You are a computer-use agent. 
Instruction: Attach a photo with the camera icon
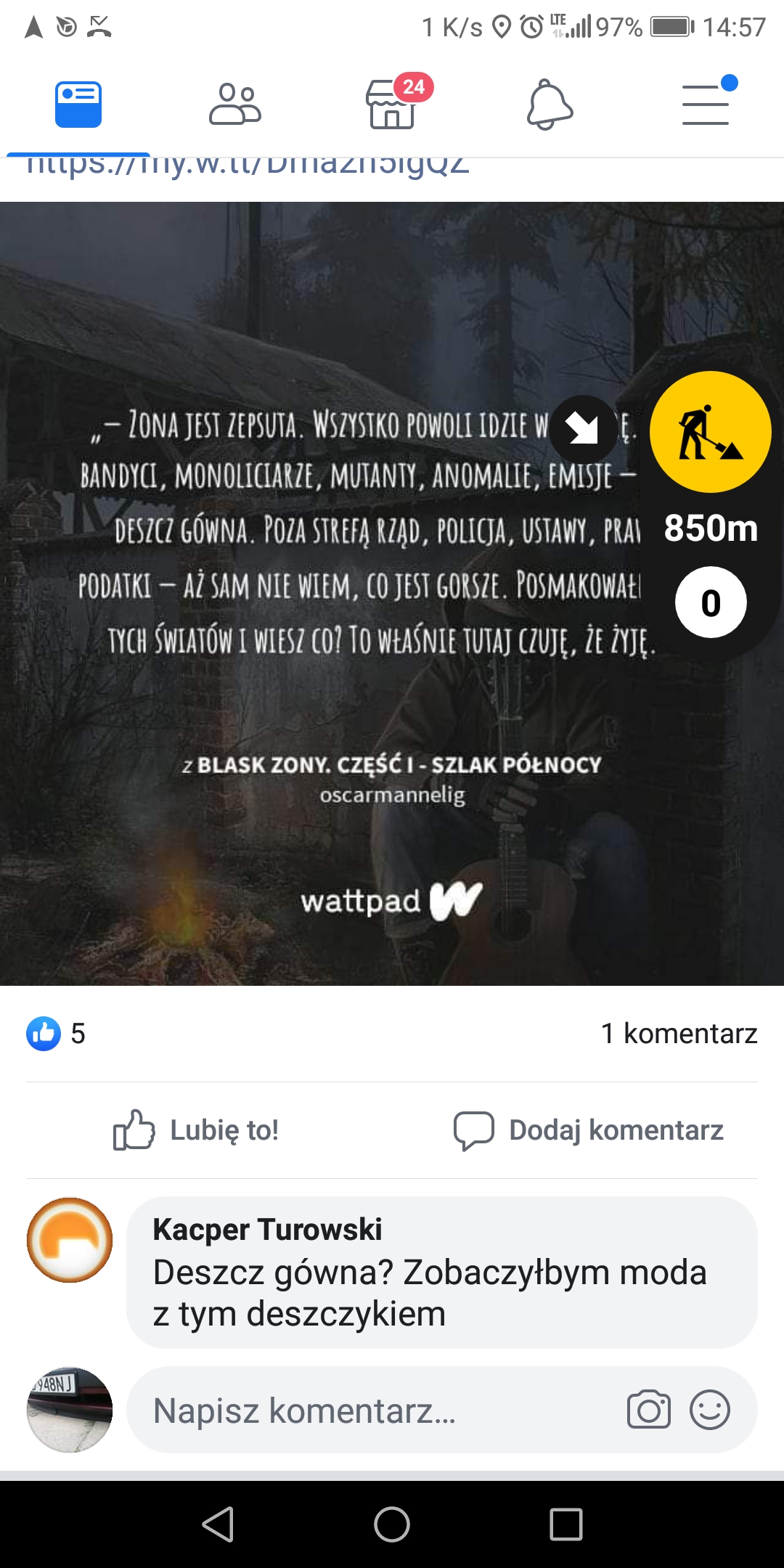(648, 1410)
